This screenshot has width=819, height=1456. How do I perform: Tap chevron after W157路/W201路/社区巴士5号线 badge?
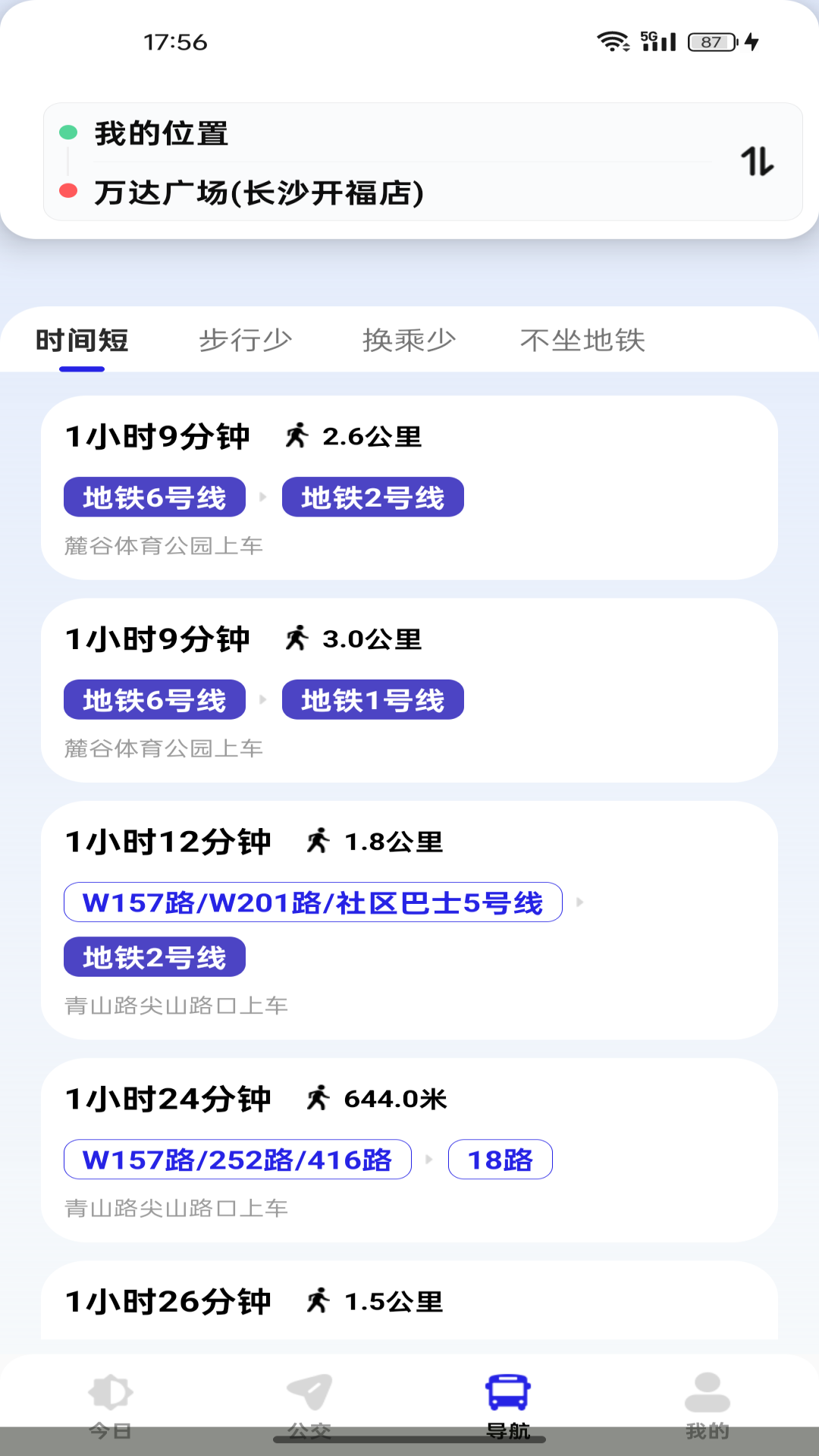click(580, 903)
